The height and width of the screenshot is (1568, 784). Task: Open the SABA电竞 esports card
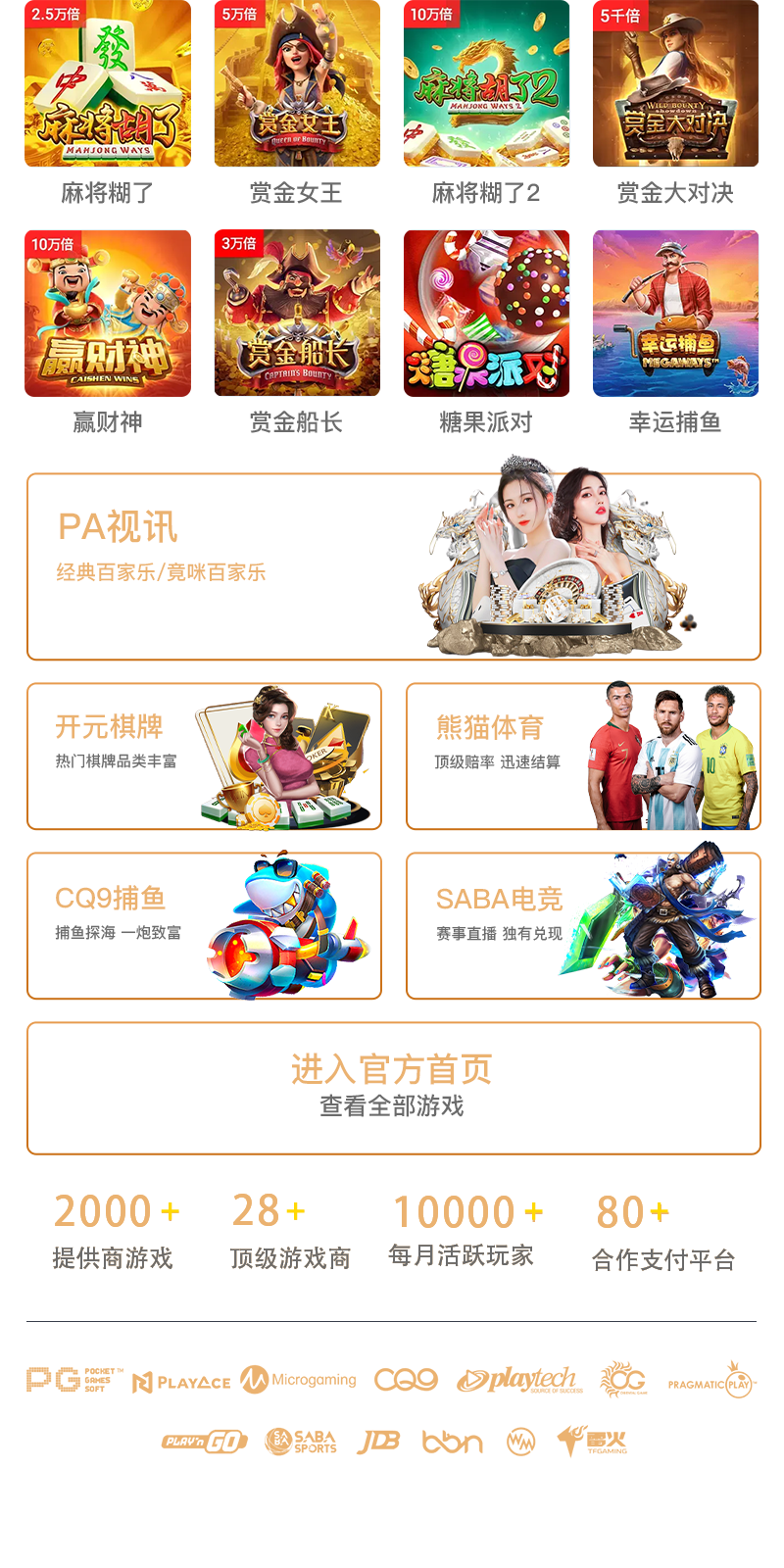583,926
